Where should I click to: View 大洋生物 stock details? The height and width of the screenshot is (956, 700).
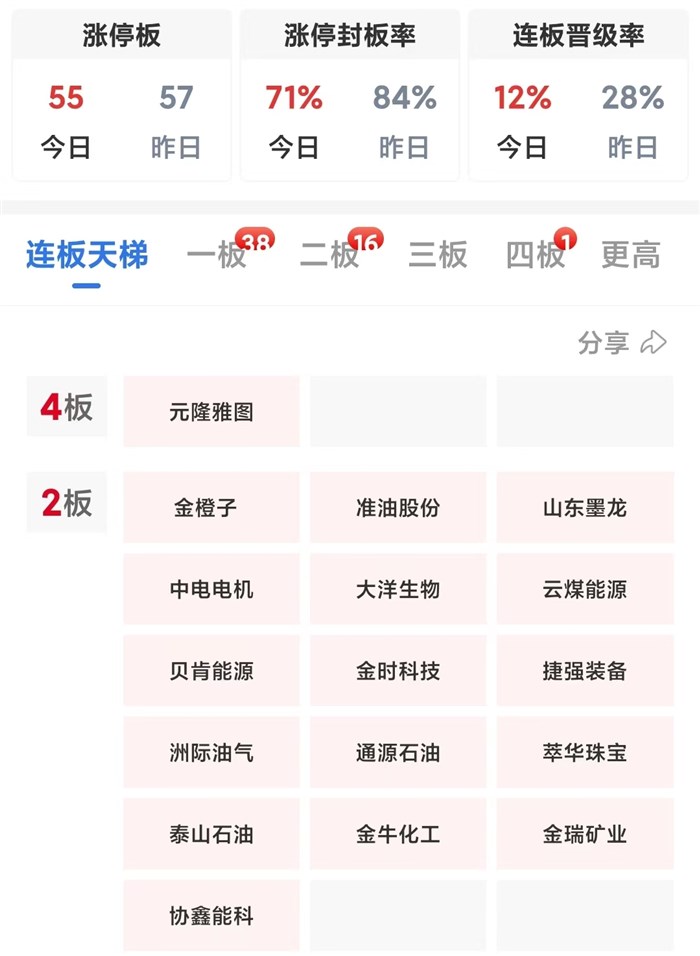[x=398, y=589]
